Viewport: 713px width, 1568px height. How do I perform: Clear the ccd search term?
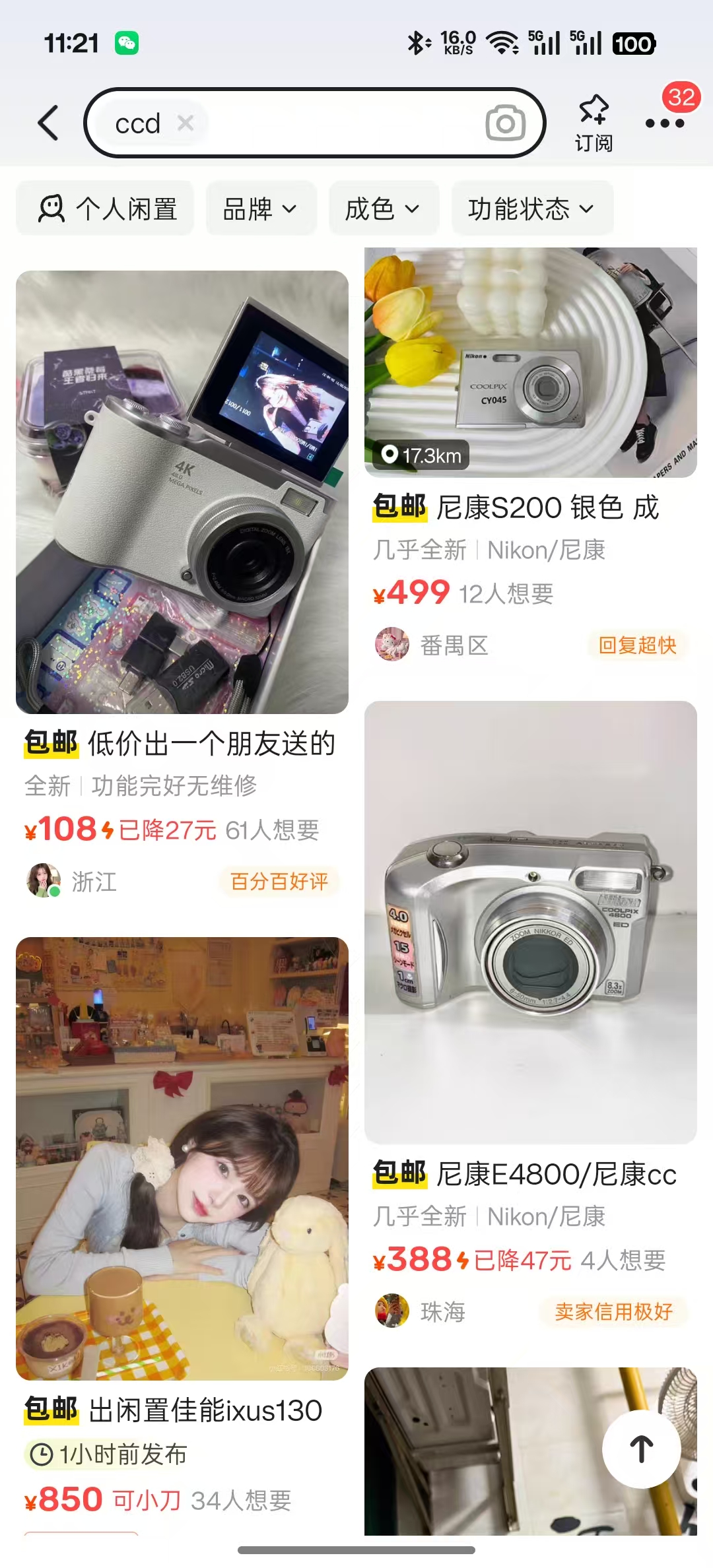click(x=186, y=123)
